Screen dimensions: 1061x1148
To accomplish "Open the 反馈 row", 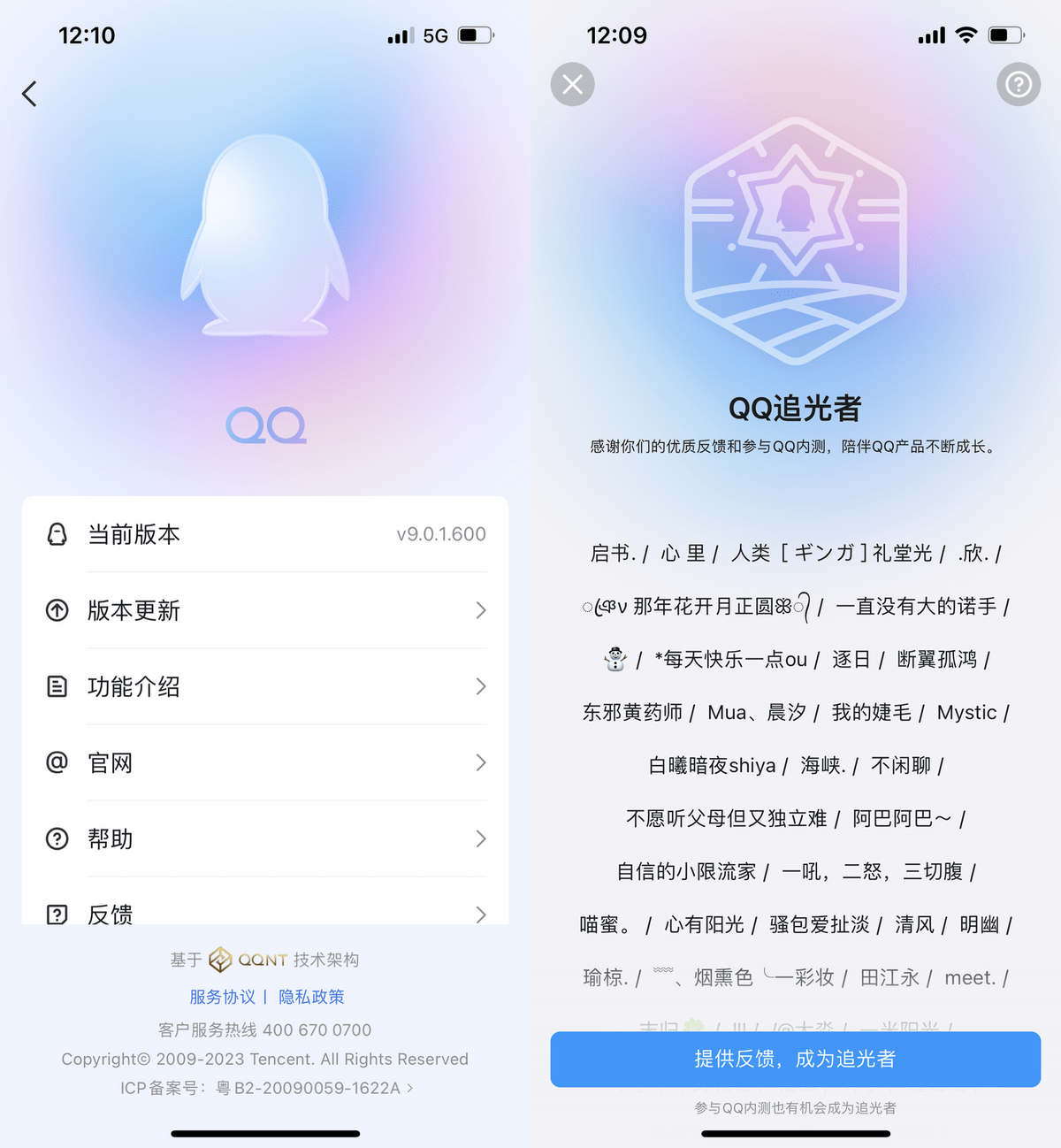I will coord(265,911).
